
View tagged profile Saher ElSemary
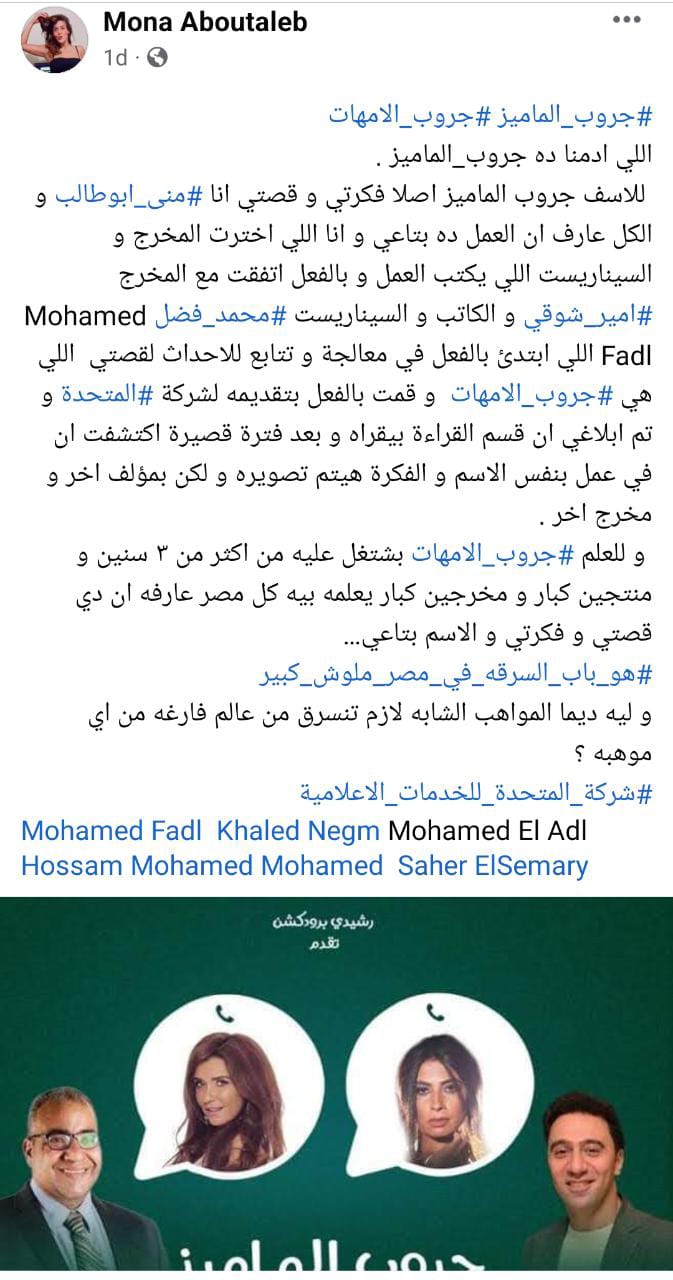493,865
